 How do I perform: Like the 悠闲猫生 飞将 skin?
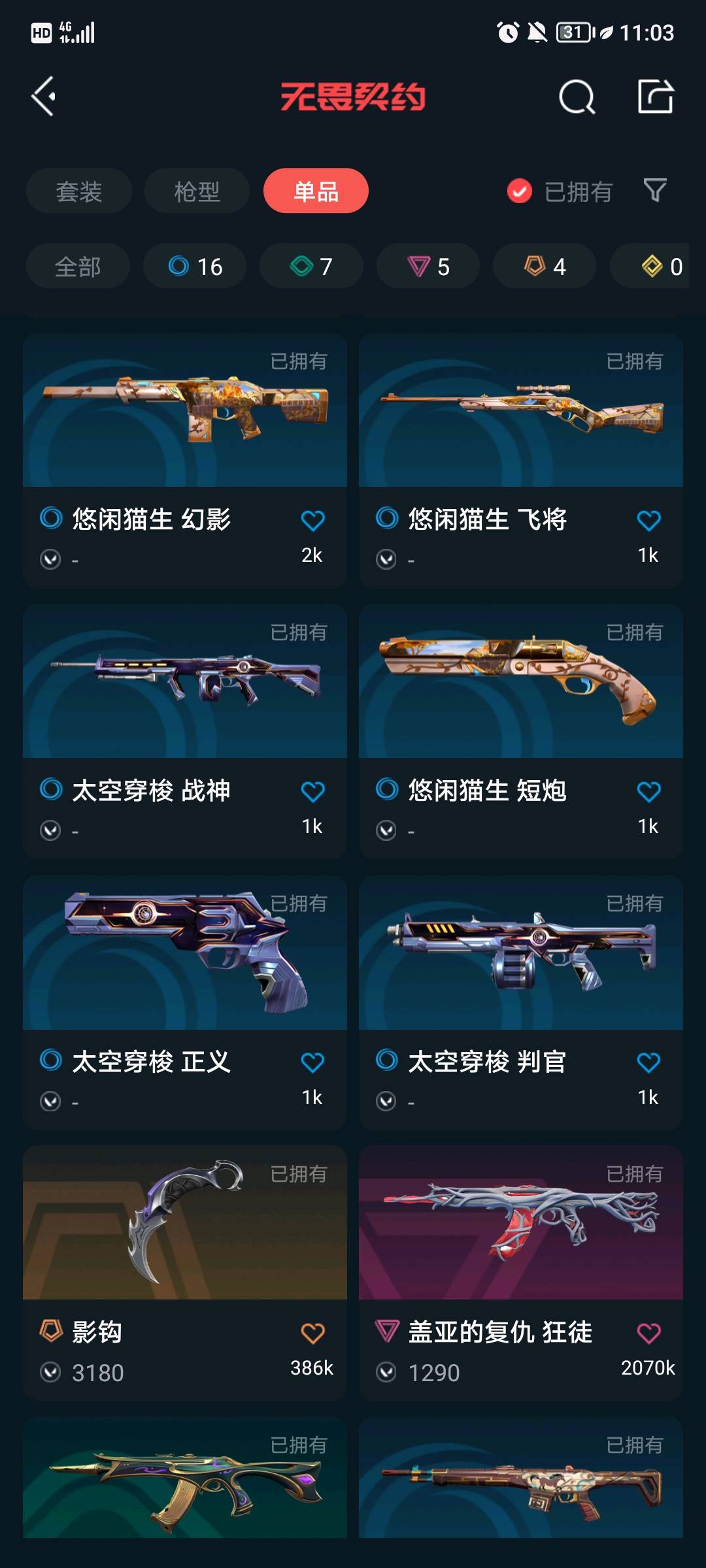click(x=648, y=521)
